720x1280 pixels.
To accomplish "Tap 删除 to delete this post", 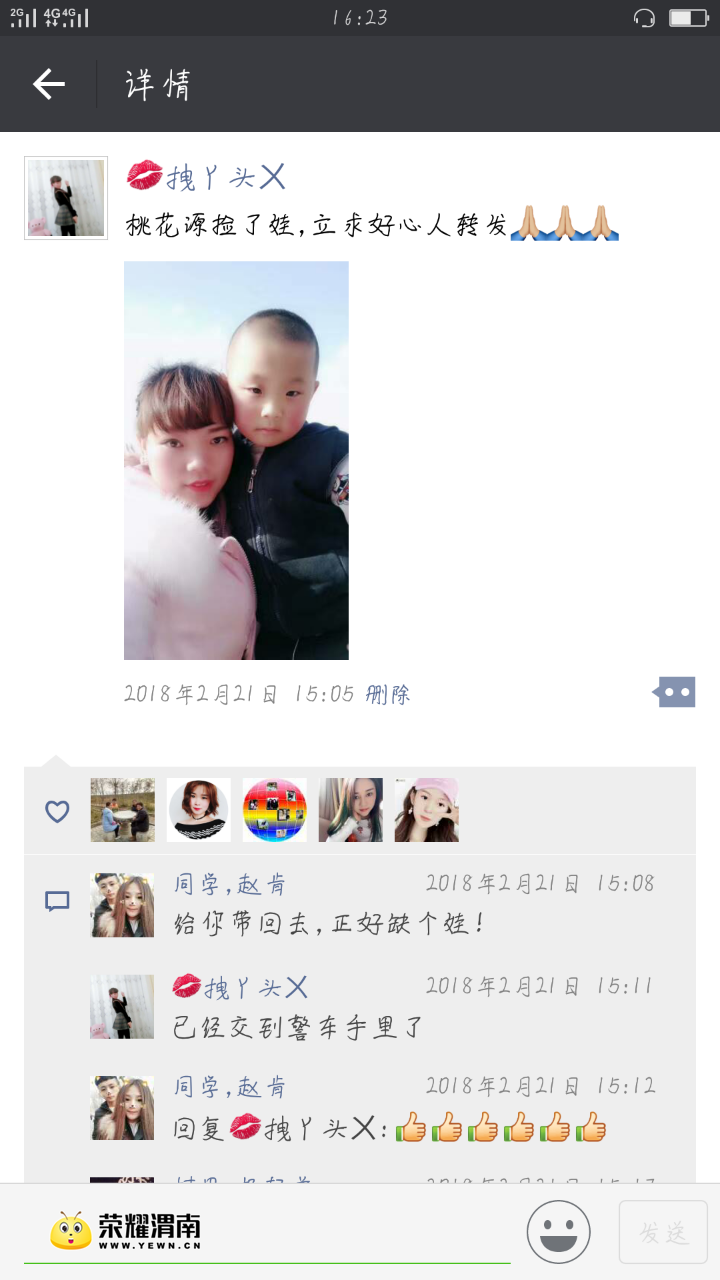I will coord(388,694).
